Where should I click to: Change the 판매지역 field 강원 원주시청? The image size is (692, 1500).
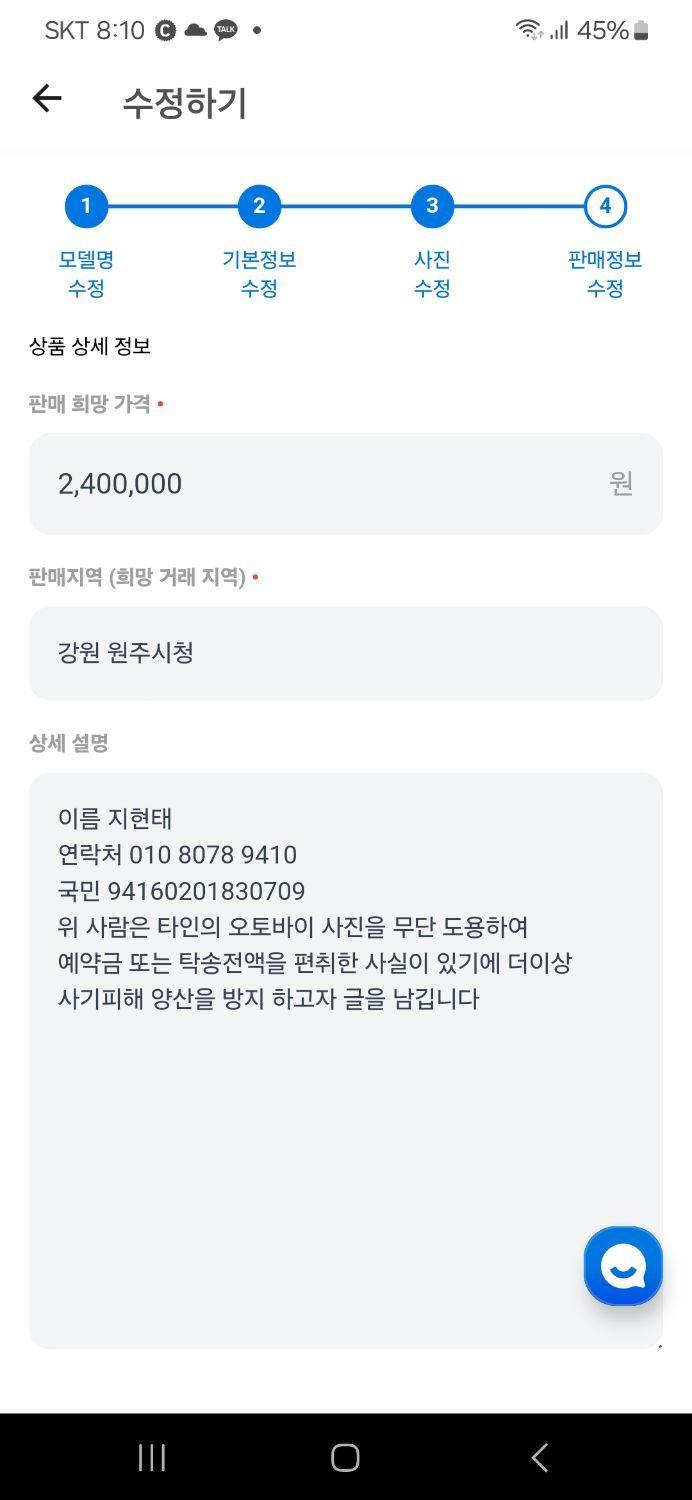(345, 653)
